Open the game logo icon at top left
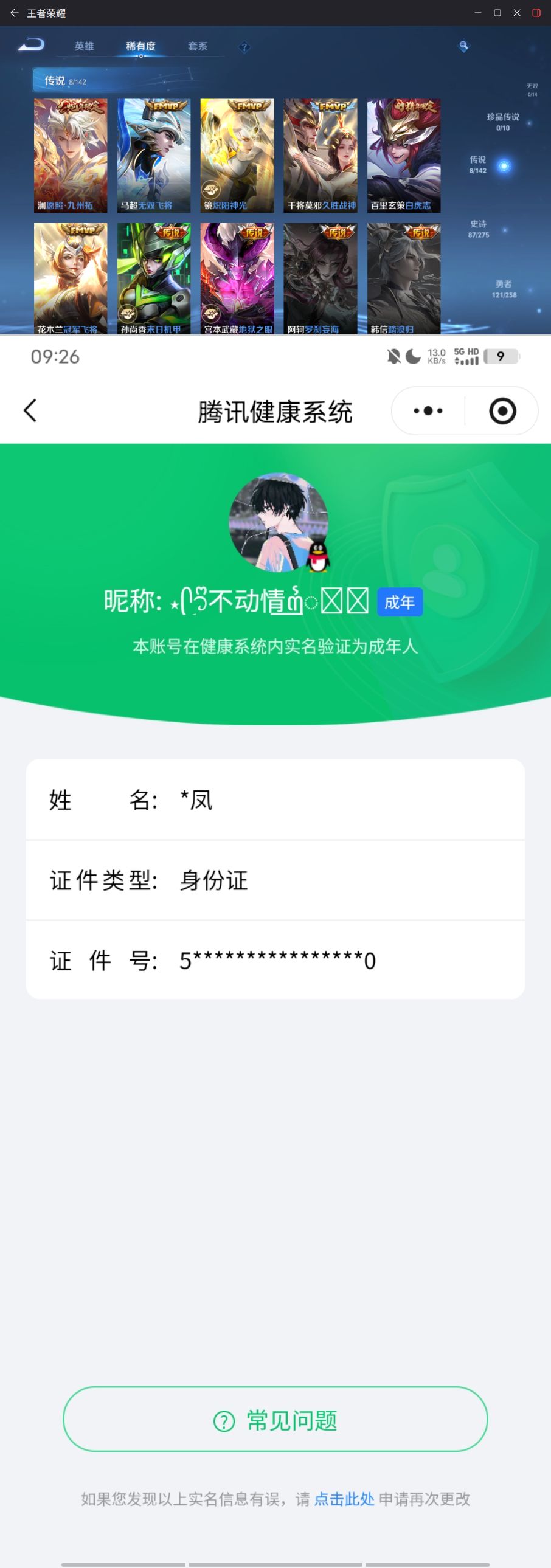551x1568 pixels. (x=30, y=44)
